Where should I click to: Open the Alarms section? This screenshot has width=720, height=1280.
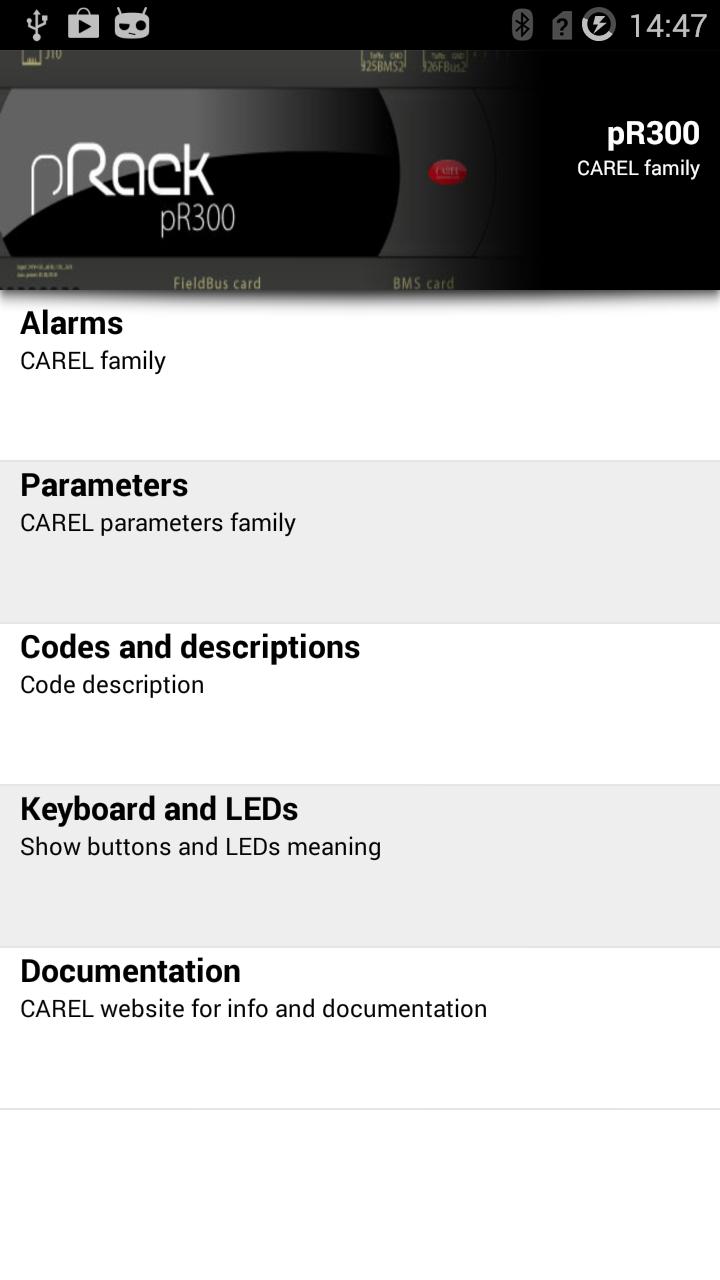pyautogui.click(x=360, y=378)
